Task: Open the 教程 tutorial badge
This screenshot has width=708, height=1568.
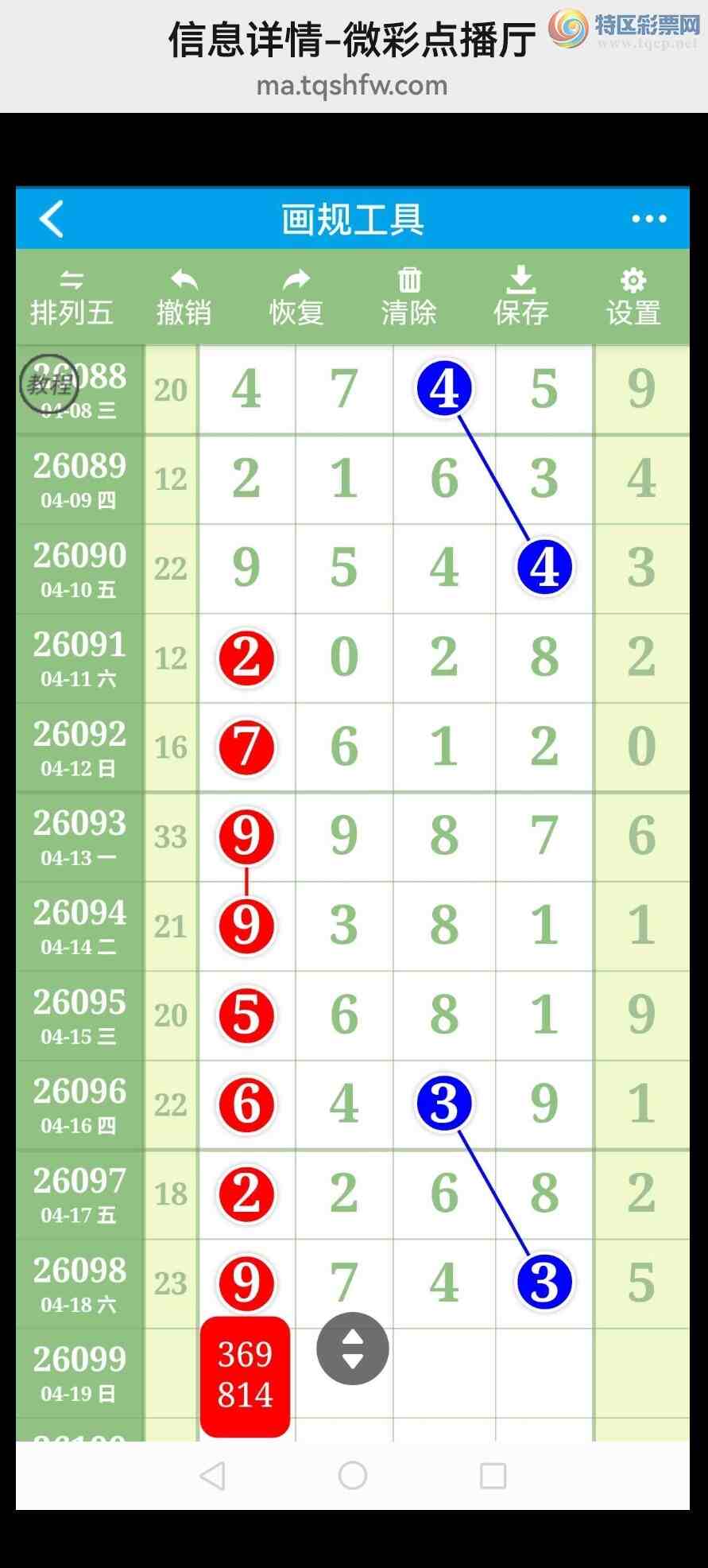Action: click(x=48, y=384)
